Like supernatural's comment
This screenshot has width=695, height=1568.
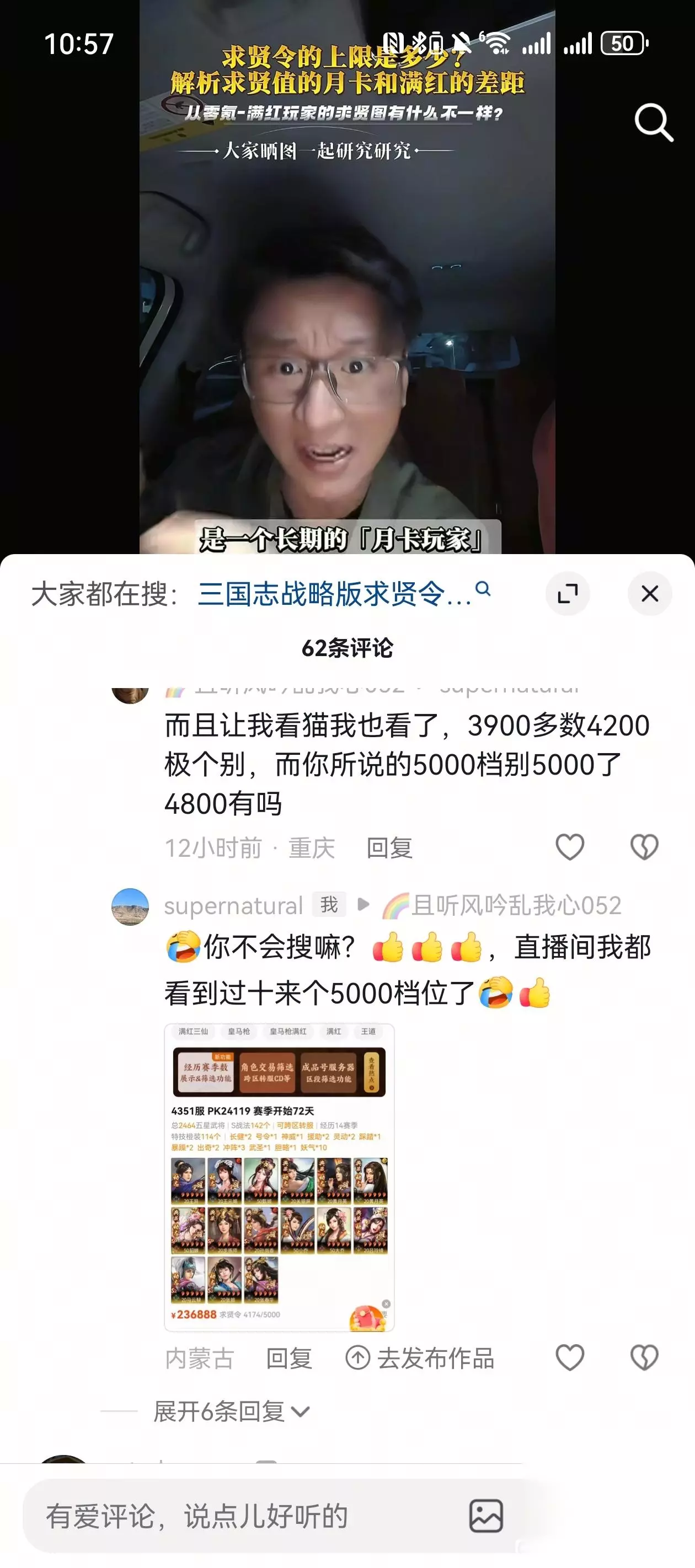[x=570, y=1357]
